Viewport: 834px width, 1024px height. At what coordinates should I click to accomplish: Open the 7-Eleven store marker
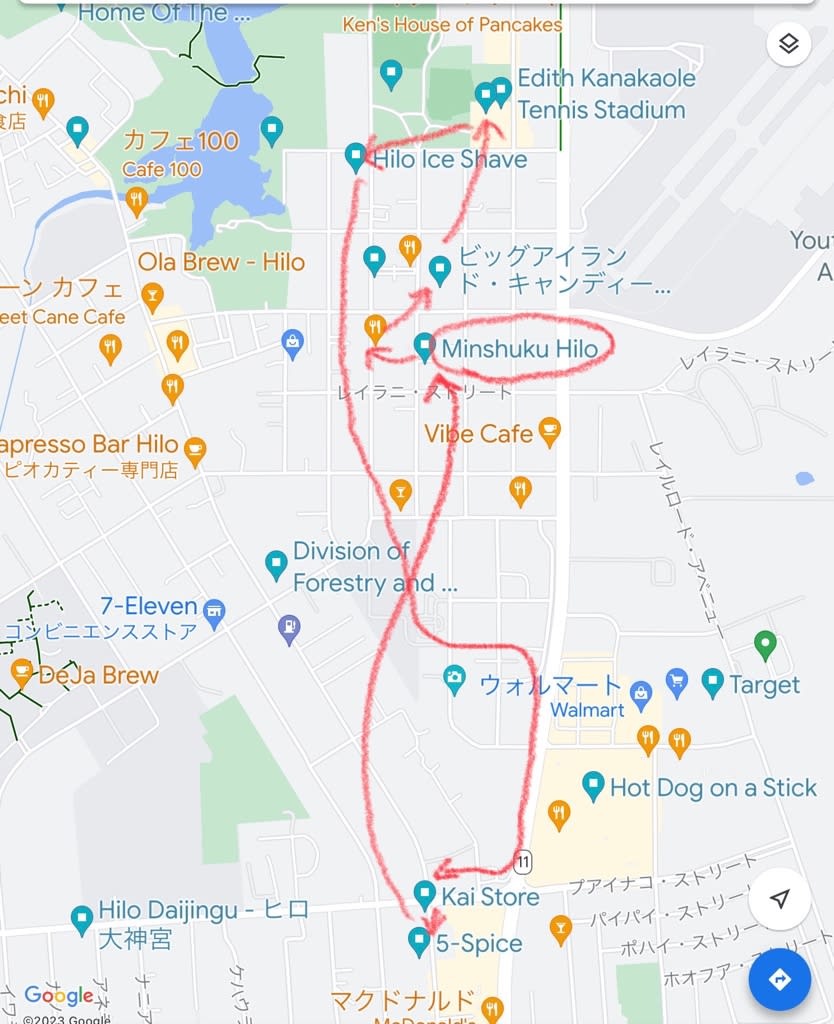pos(213,609)
